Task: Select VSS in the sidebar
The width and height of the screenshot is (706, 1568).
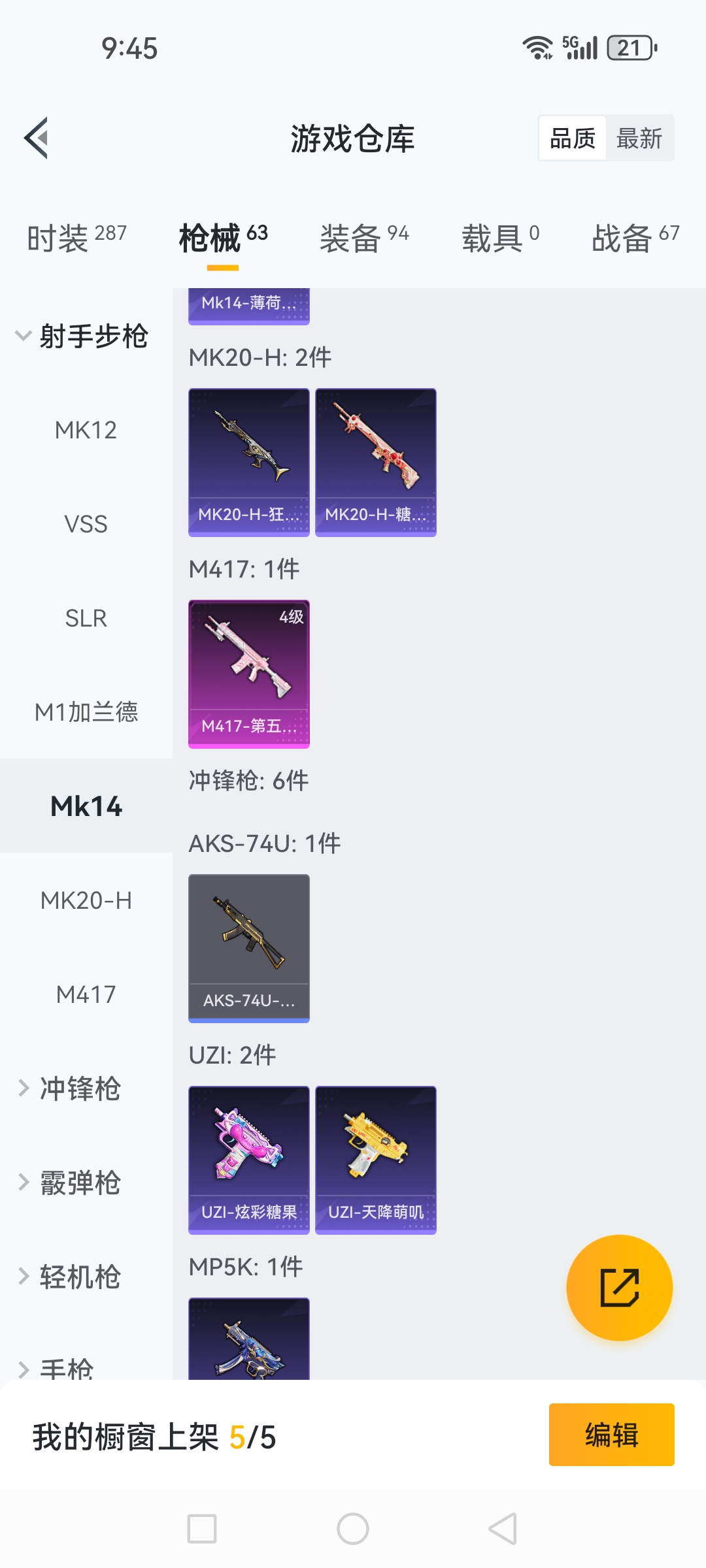Action: tap(86, 525)
